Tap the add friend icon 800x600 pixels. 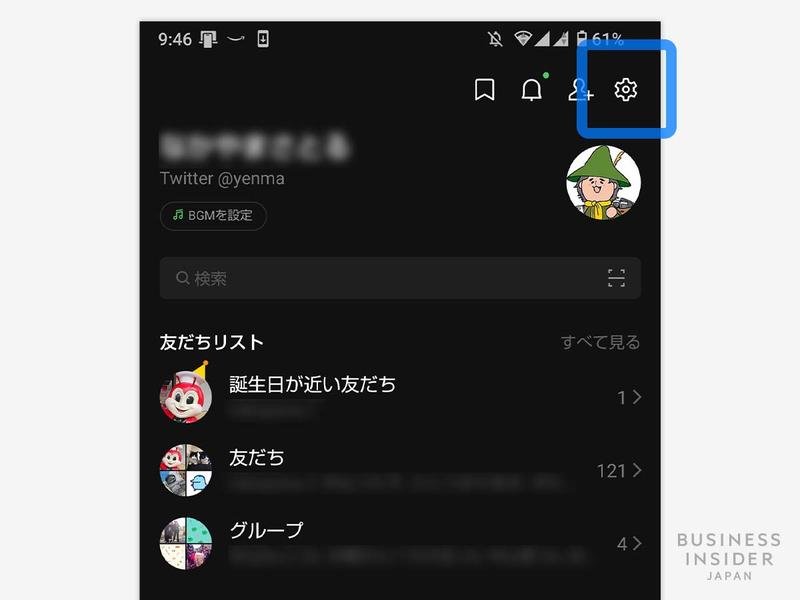pyautogui.click(x=580, y=90)
